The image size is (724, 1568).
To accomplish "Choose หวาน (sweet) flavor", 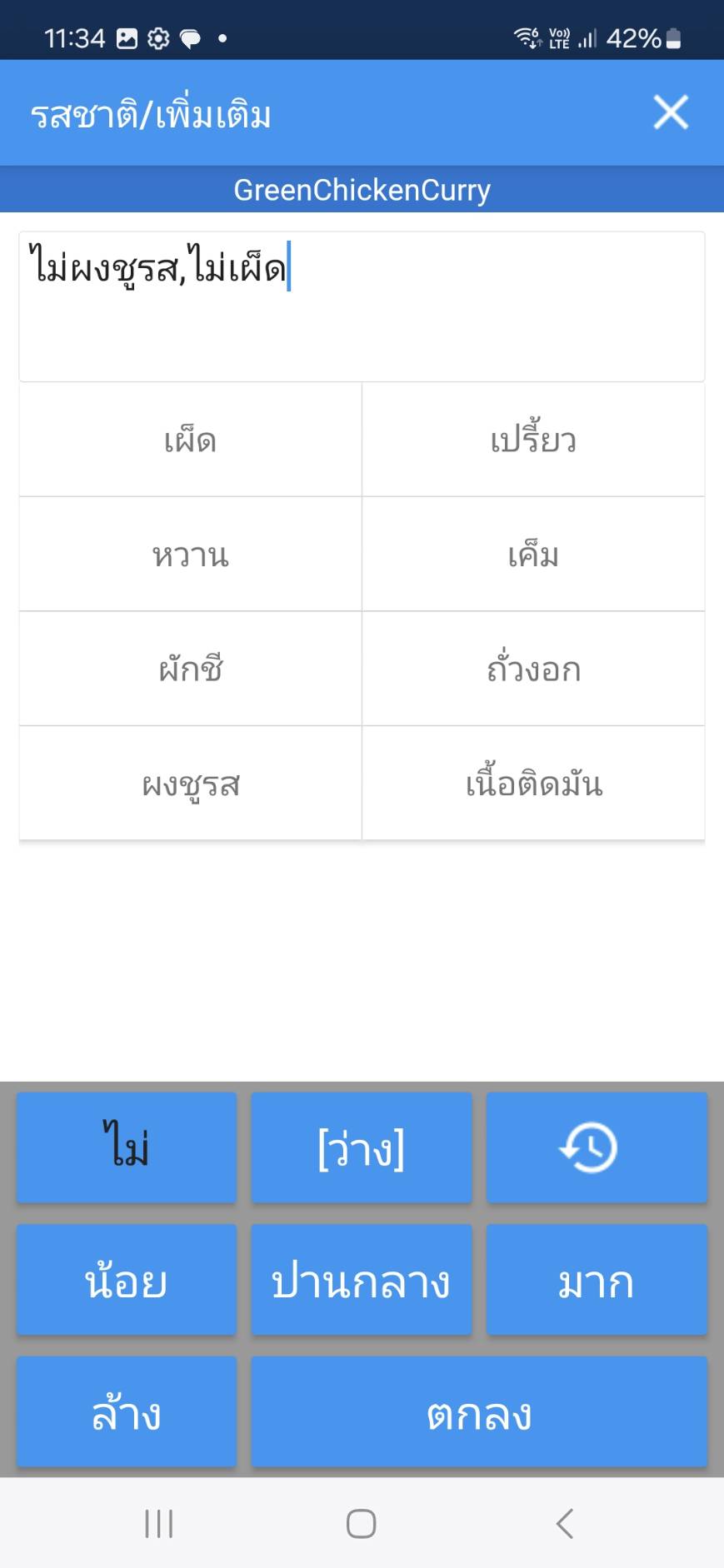I will pyautogui.click(x=189, y=555).
